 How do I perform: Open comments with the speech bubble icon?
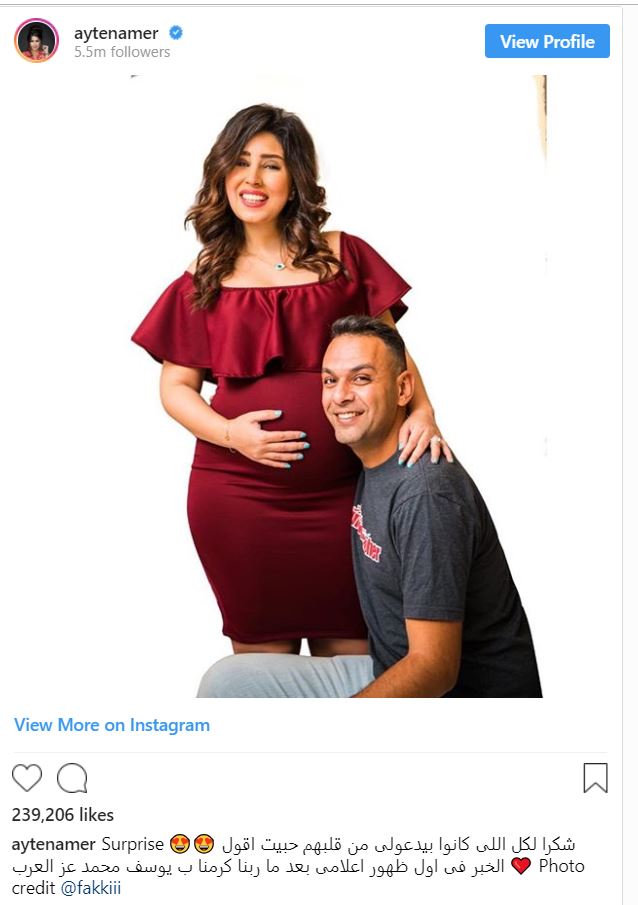[x=72, y=778]
